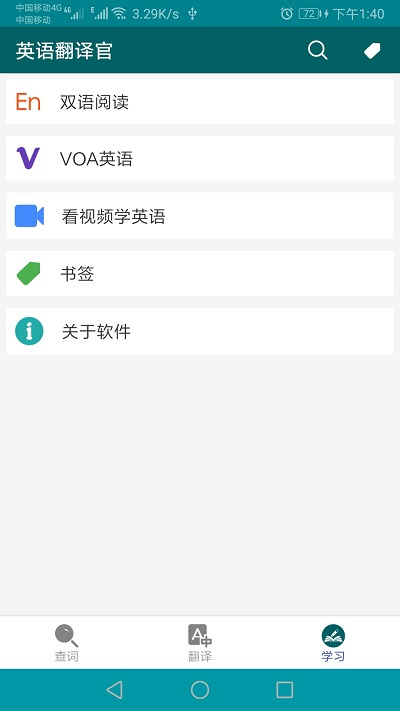Open the VOA英语 row
This screenshot has height=711, width=400.
(x=200, y=159)
